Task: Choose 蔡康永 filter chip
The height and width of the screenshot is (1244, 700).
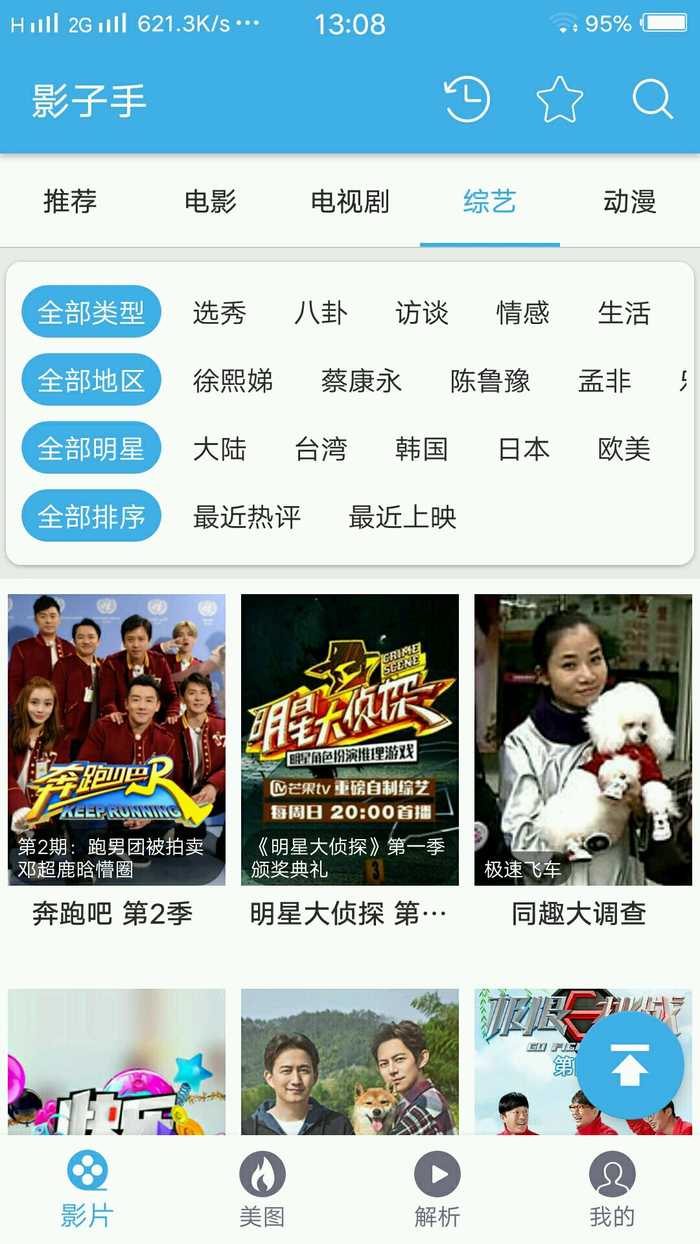Action: 361,381
